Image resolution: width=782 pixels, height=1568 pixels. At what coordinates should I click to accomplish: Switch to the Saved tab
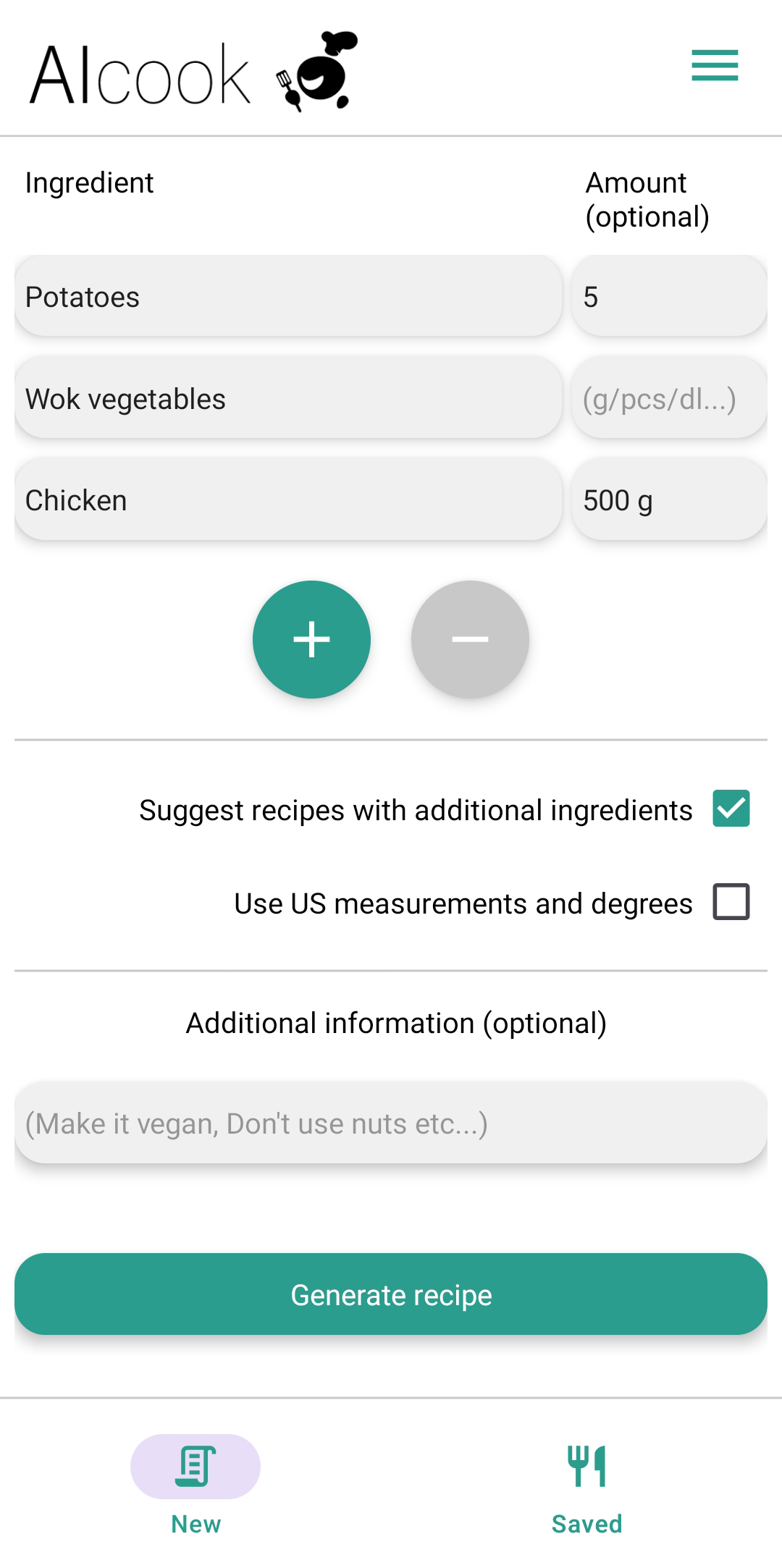click(586, 1488)
